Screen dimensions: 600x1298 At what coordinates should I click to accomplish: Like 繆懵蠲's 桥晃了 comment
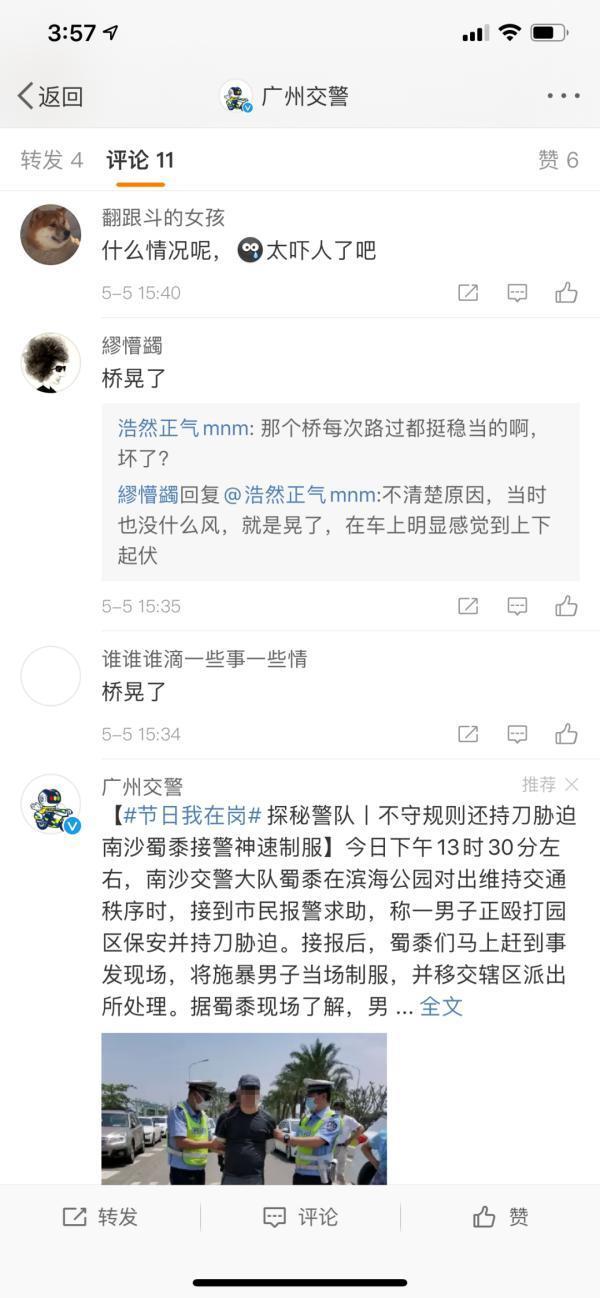(566, 606)
